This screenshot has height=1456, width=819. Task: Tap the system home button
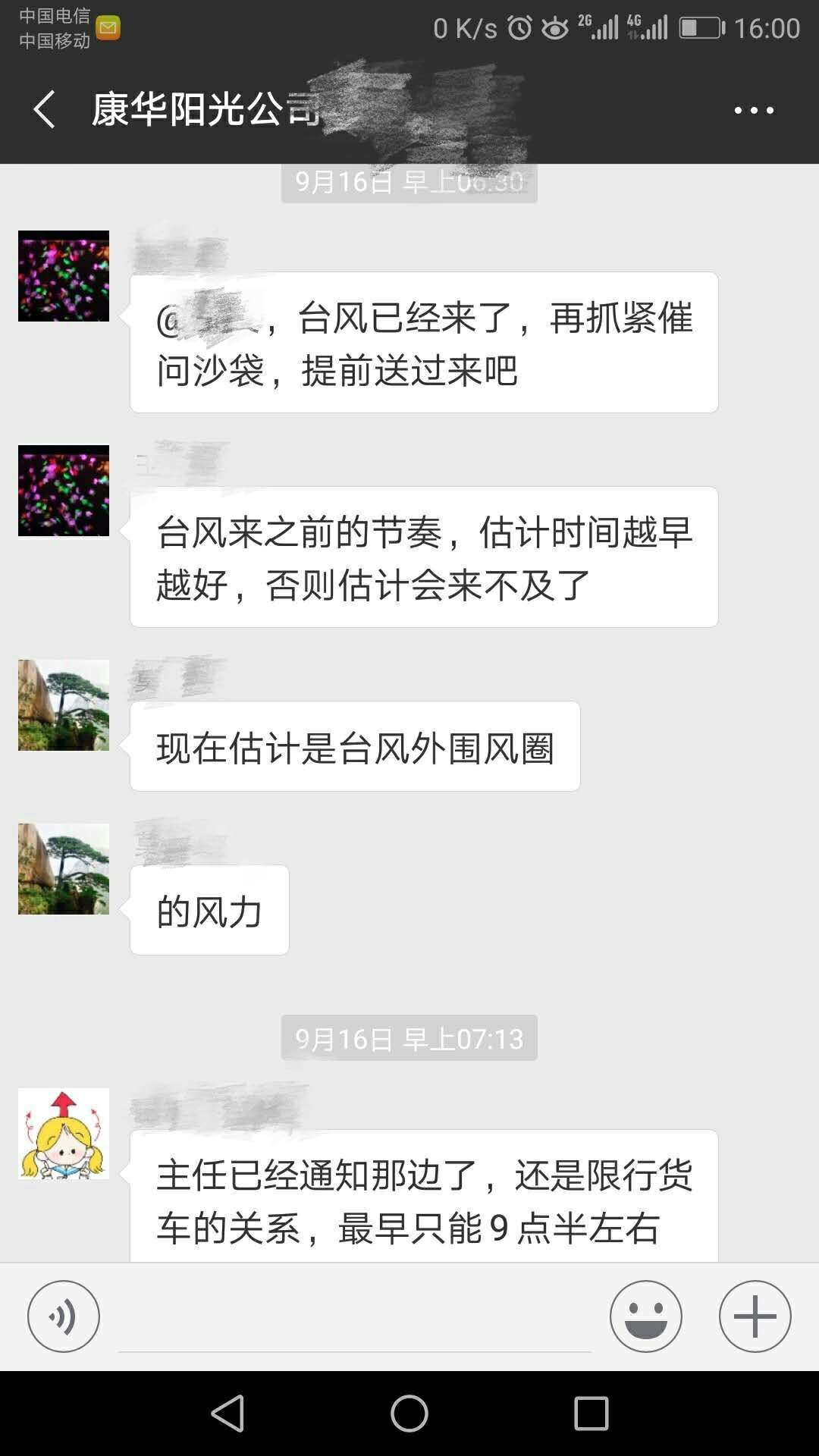click(x=409, y=1414)
